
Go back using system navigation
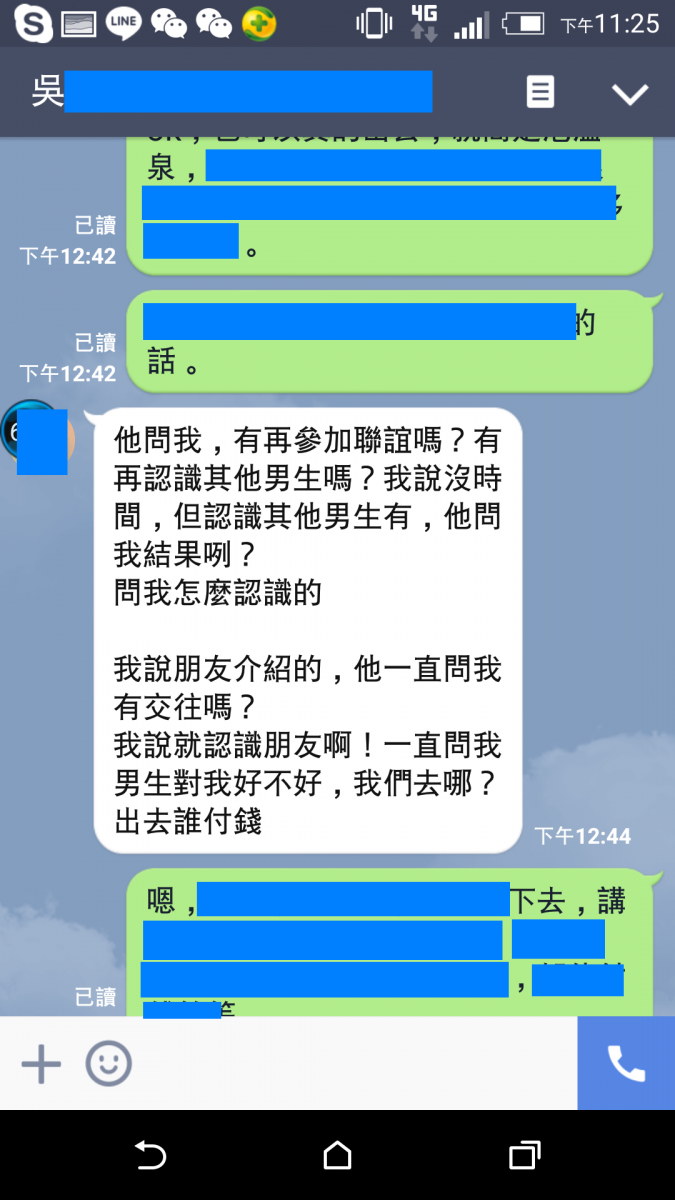[150, 1156]
